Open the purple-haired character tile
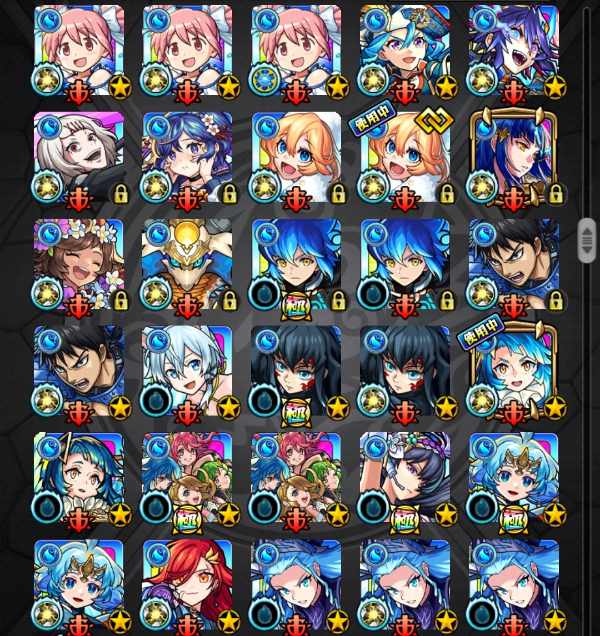 tap(513, 48)
